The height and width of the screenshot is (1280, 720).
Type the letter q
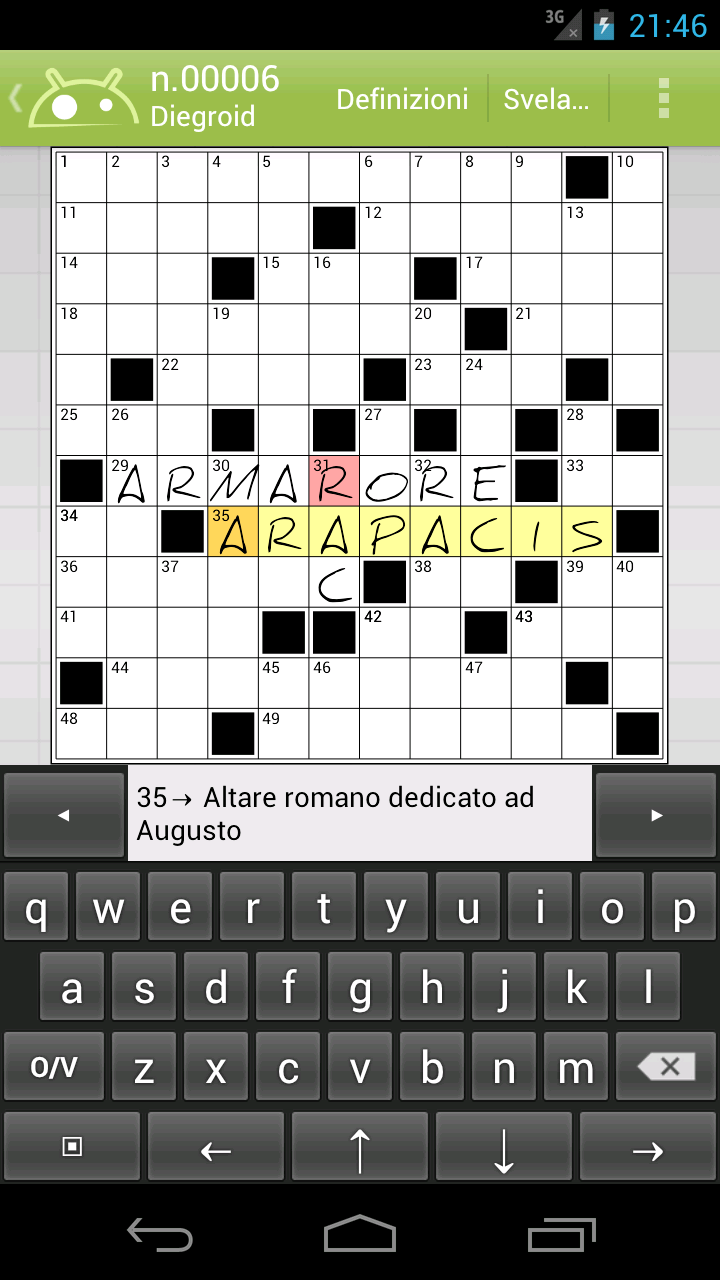[36, 908]
